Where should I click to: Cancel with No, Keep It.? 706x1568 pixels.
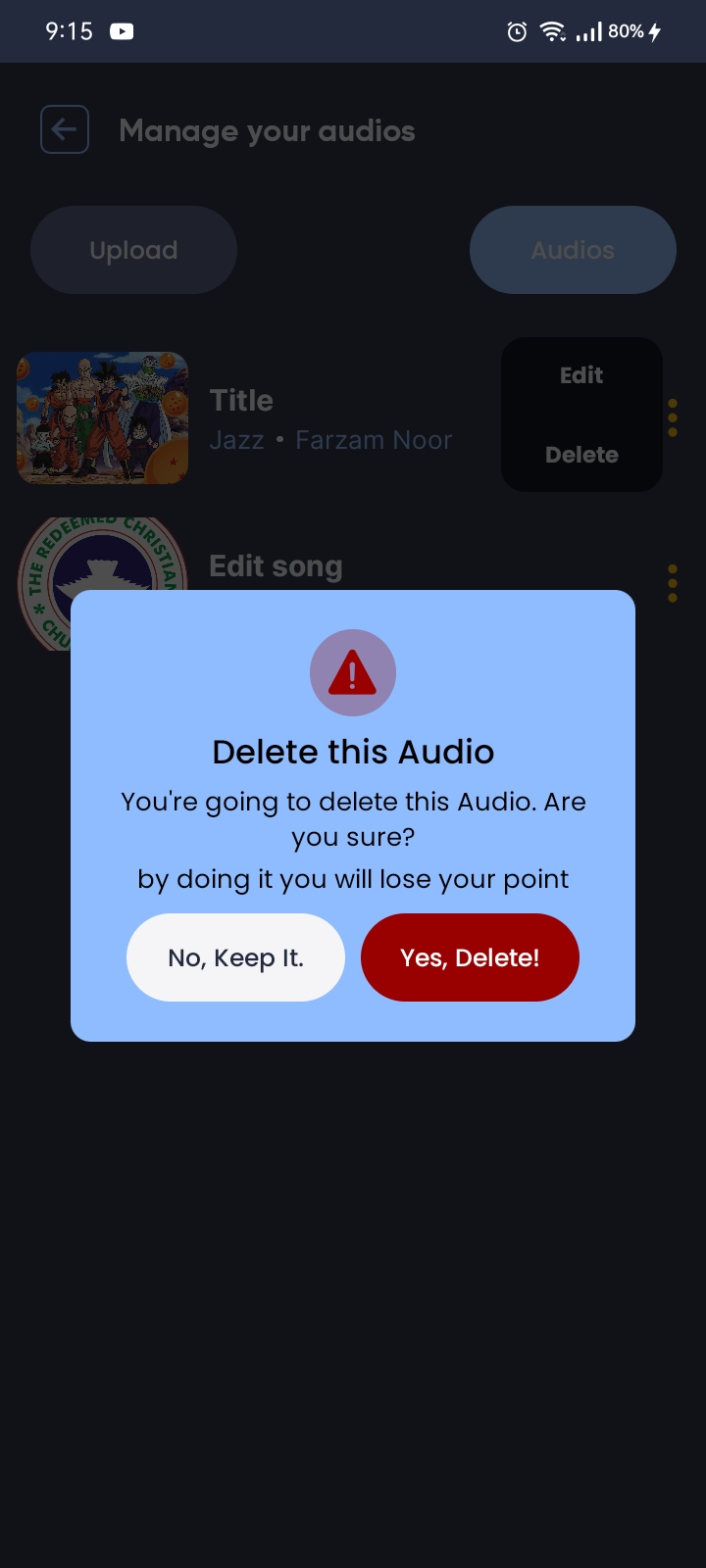pos(235,957)
